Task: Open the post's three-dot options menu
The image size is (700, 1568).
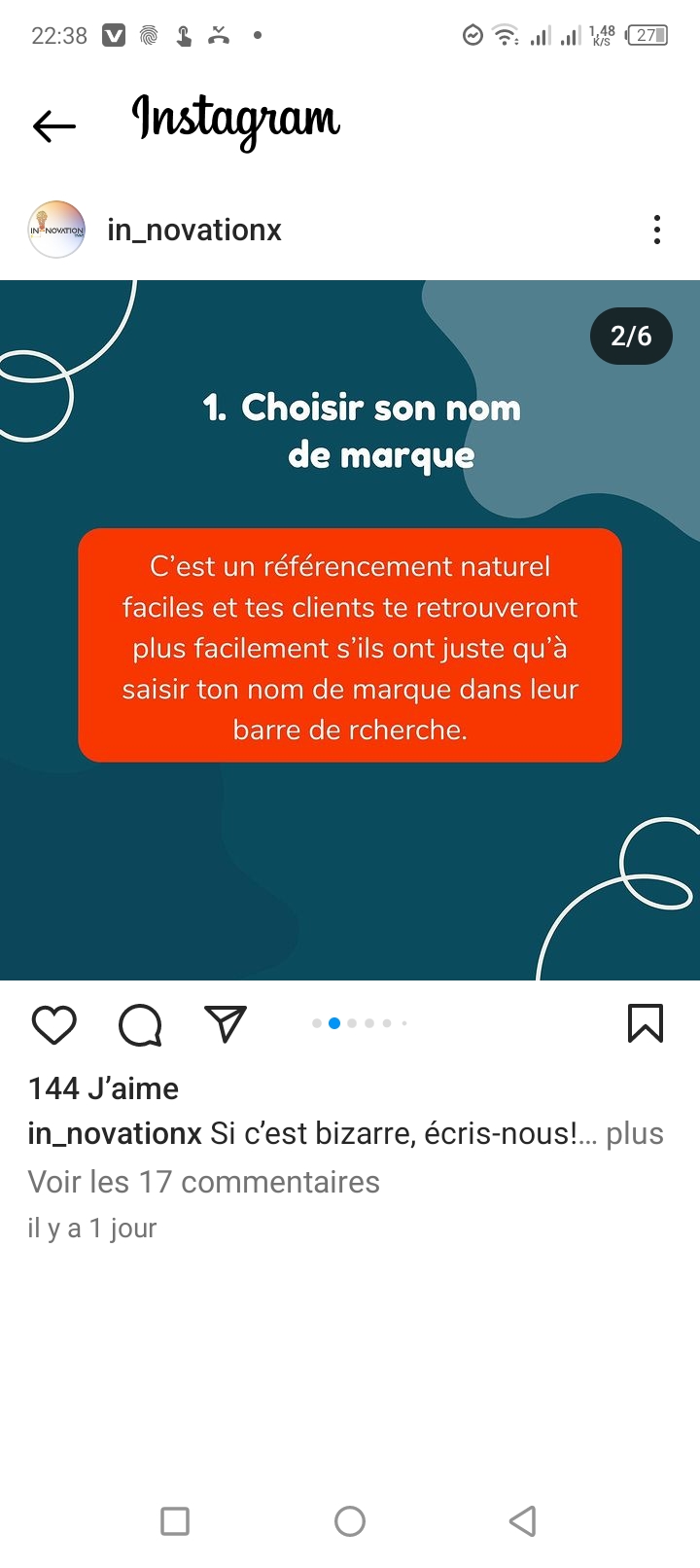Action: pos(657,230)
